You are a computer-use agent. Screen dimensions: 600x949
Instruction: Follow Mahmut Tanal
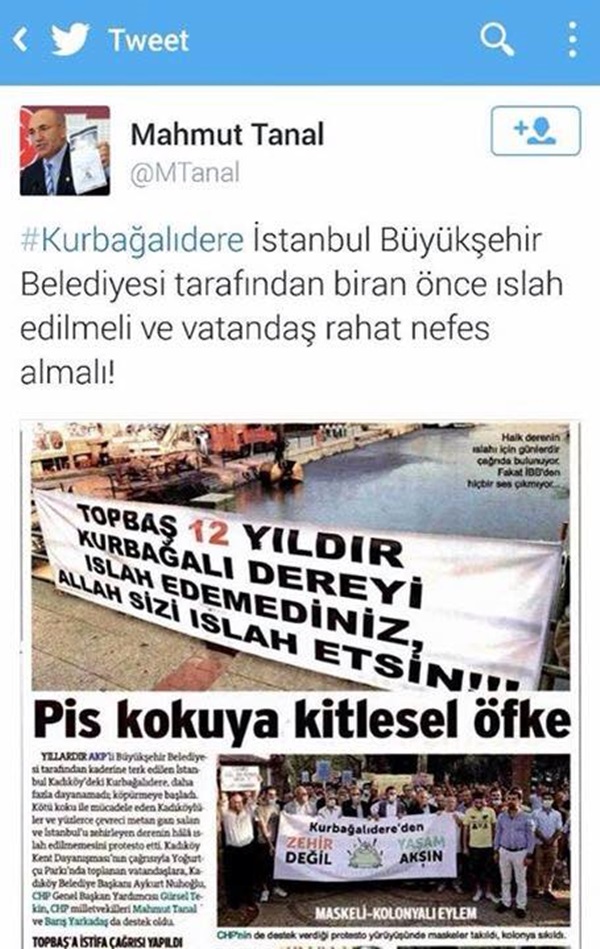[x=535, y=130]
